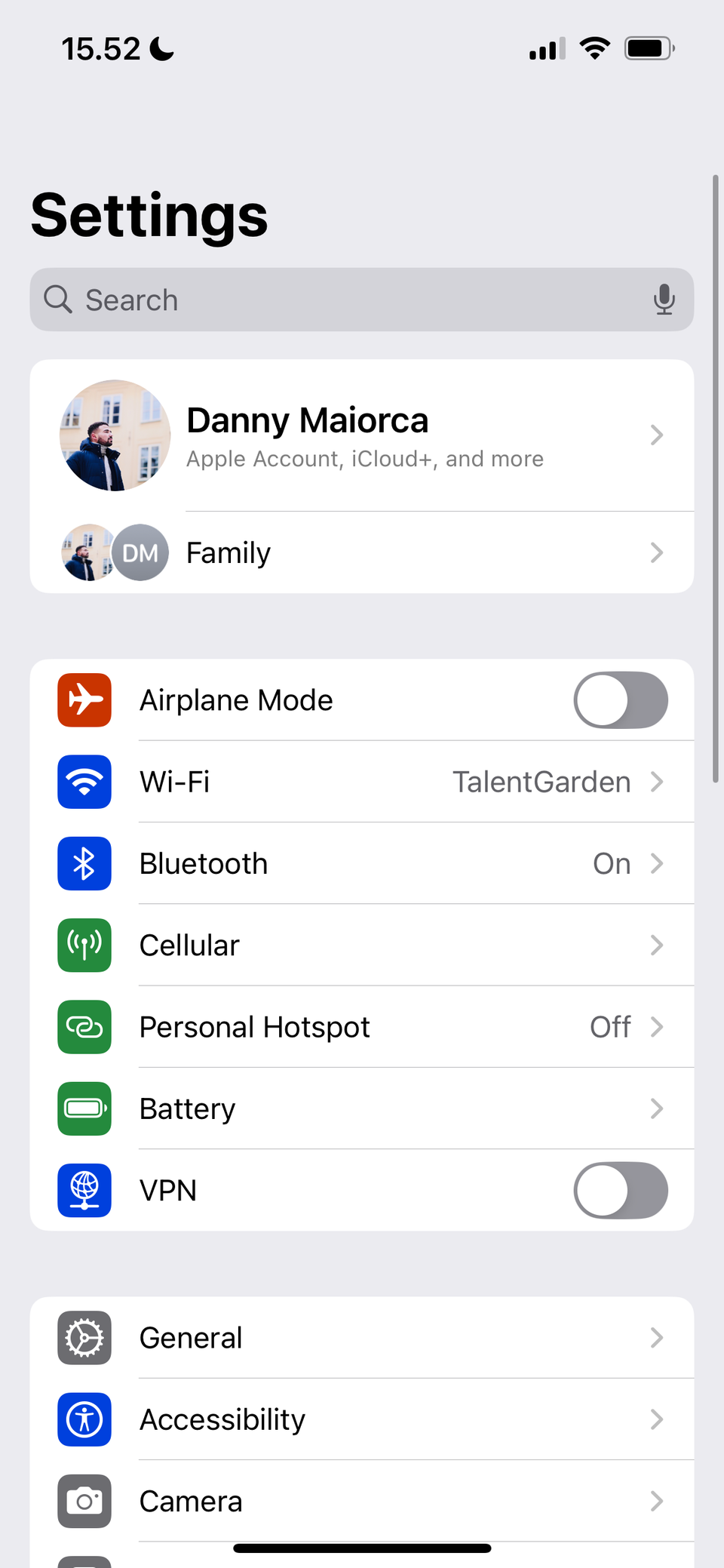Toggle Airplane Mode on
This screenshot has height=1568, width=724.
click(621, 700)
